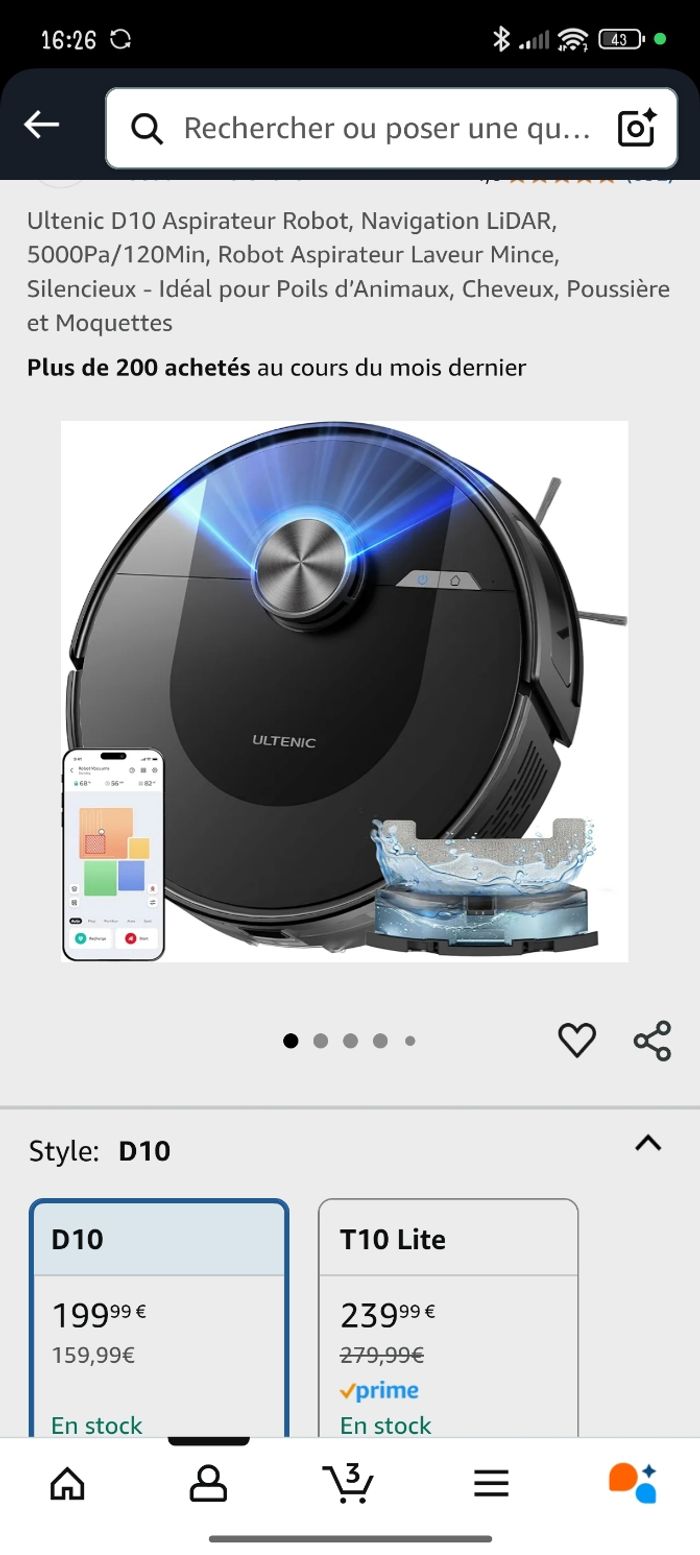
Task: Open the hamburger menu tab
Action: [x=491, y=1483]
